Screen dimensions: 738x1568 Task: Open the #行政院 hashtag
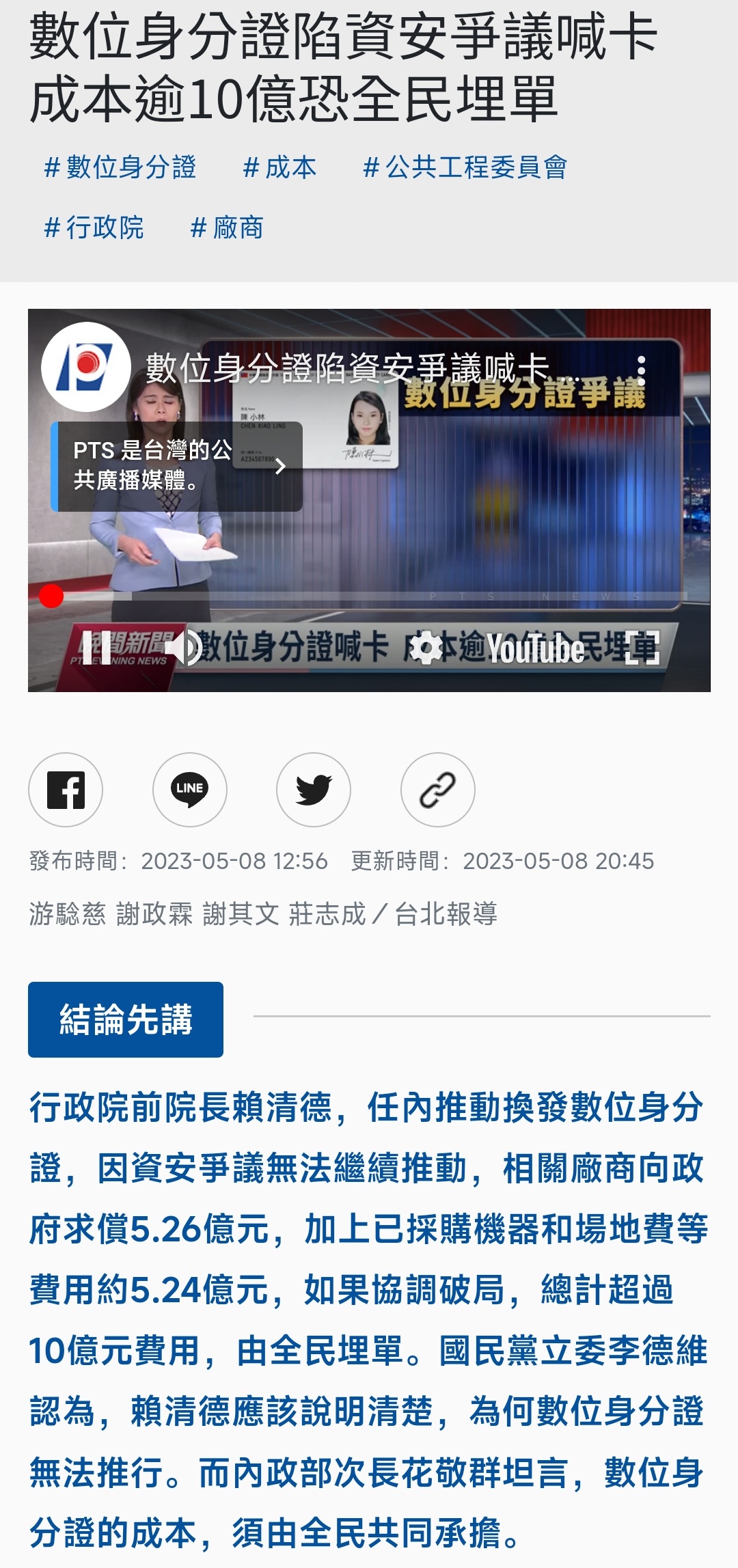pos(94,228)
